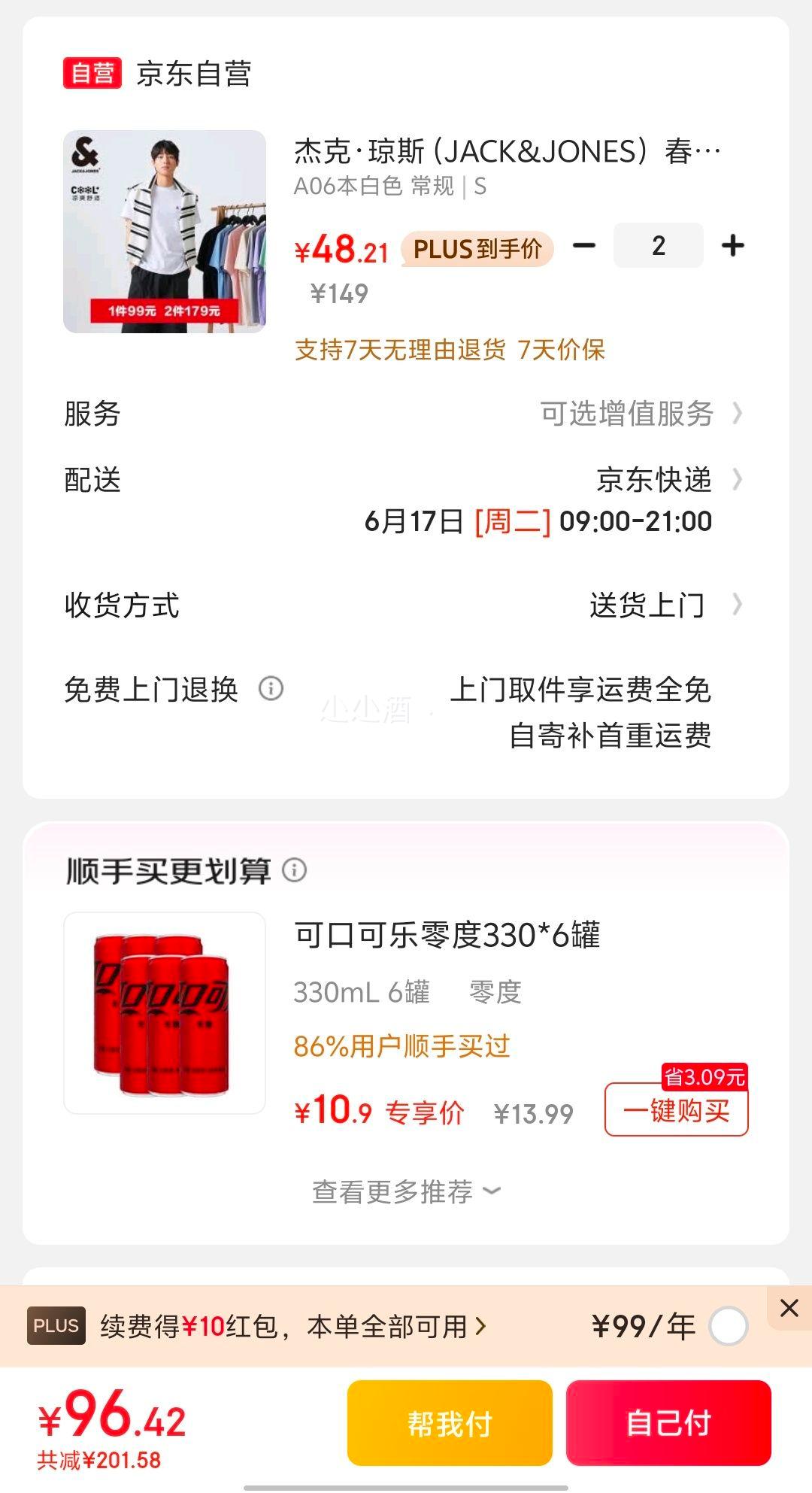Open the JACK&JONES product image

click(x=165, y=232)
